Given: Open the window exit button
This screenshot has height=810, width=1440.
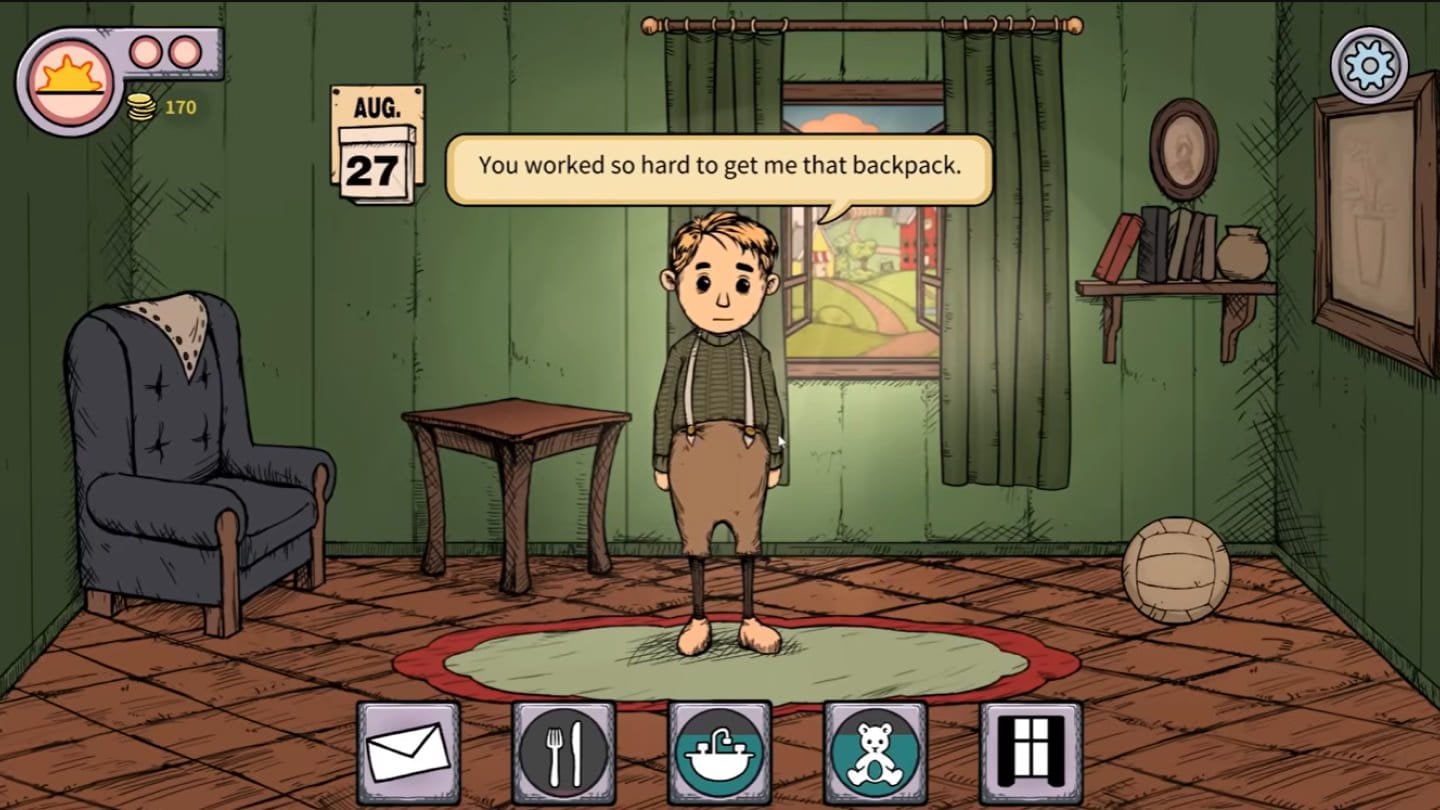Looking at the screenshot, I should click(x=1031, y=752).
